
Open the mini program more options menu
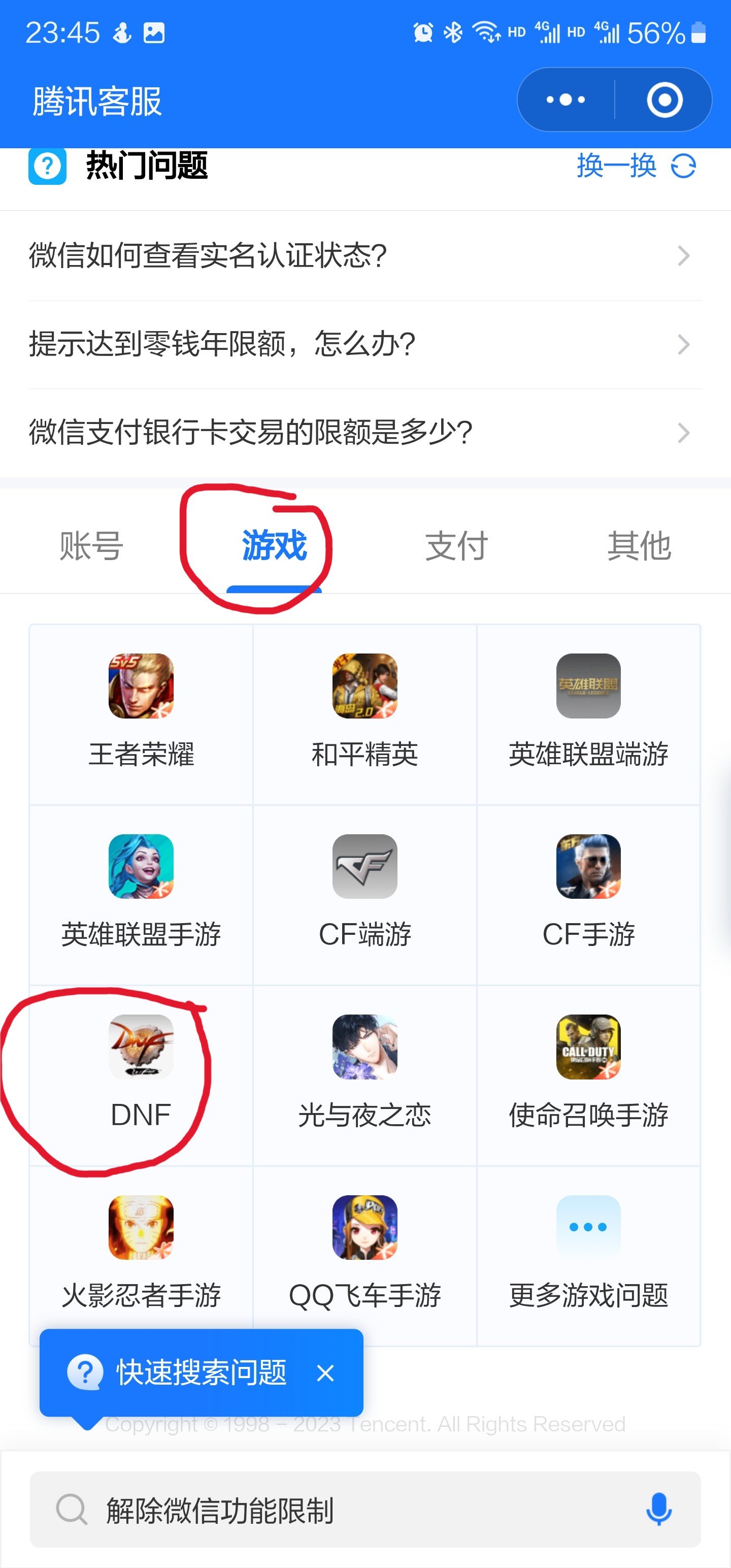(566, 100)
